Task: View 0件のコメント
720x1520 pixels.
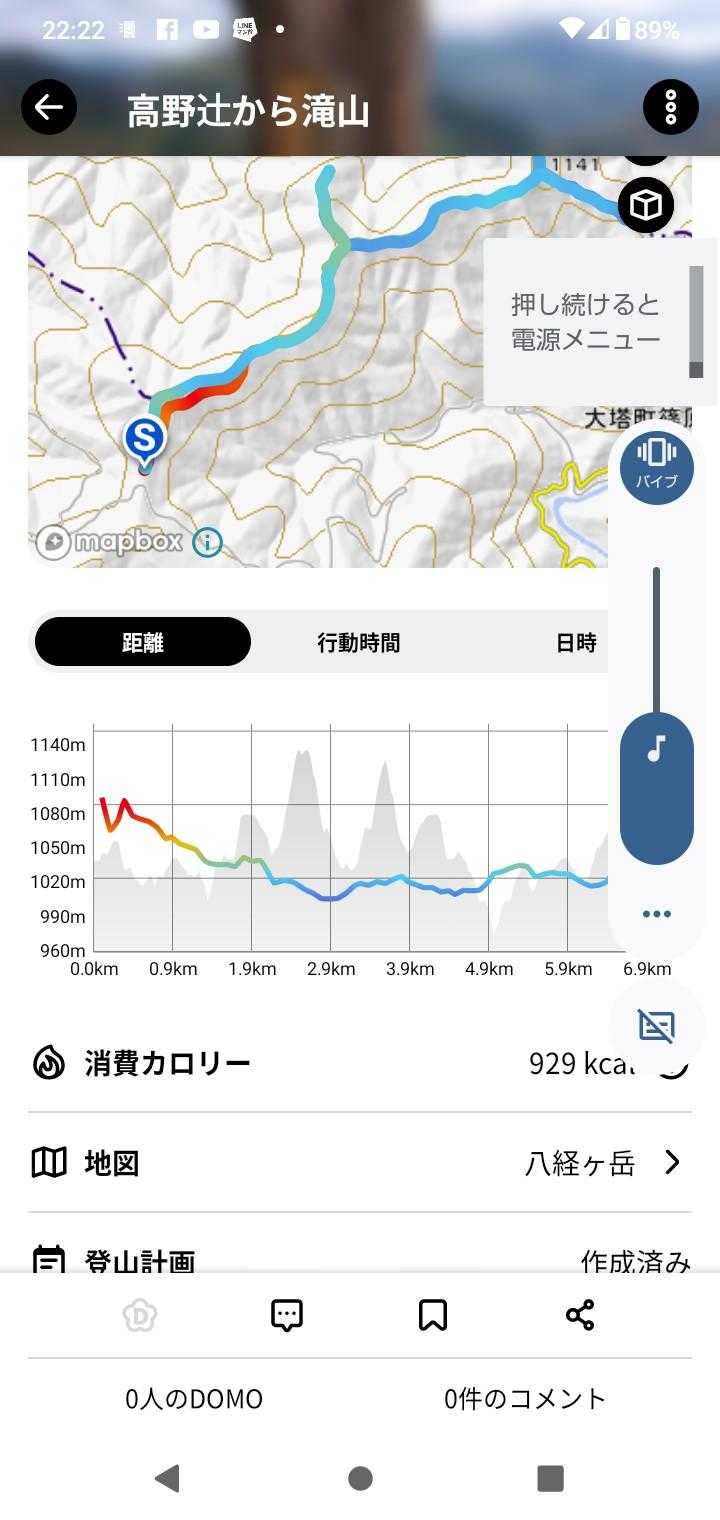Action: tap(525, 1398)
